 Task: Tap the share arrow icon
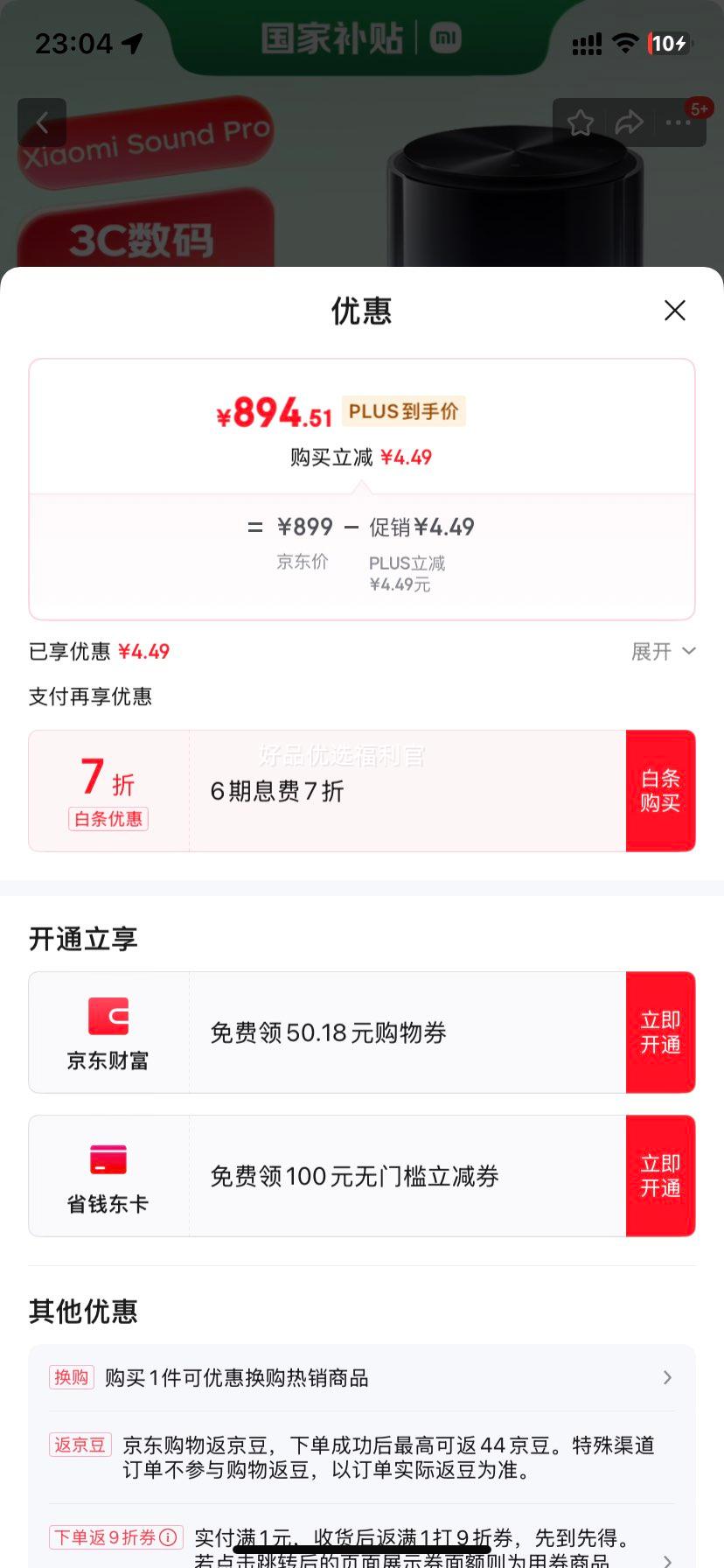[x=629, y=122]
